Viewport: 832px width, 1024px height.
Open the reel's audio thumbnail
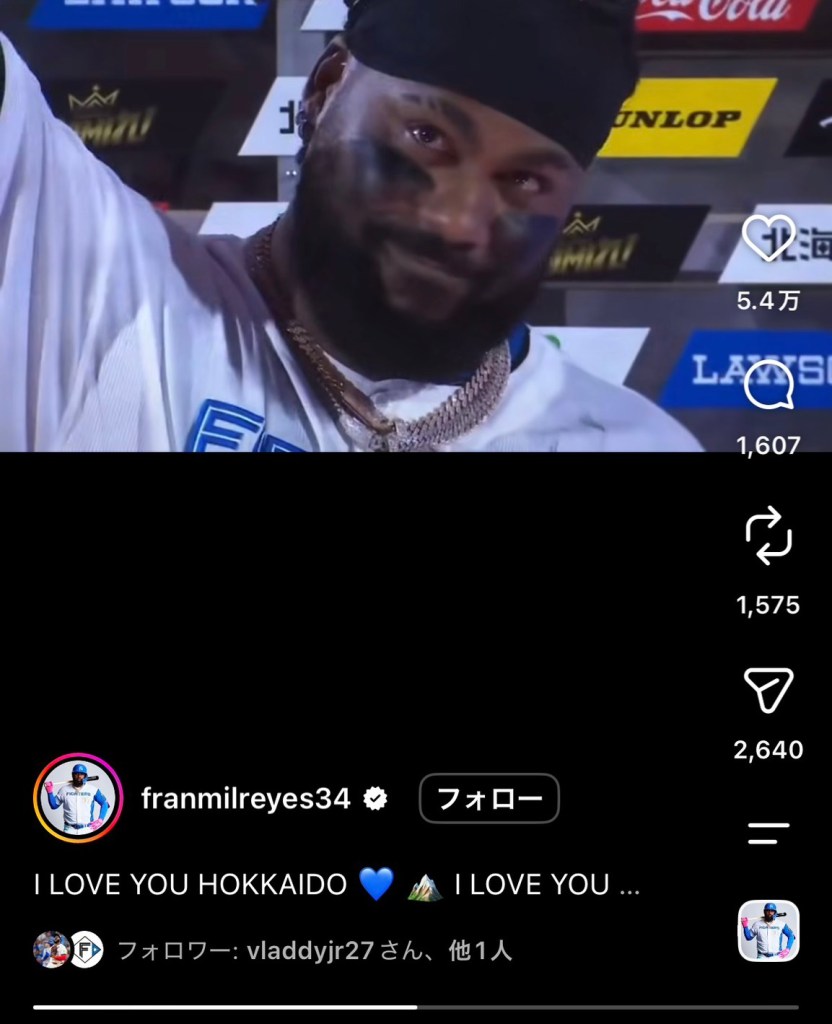769,931
